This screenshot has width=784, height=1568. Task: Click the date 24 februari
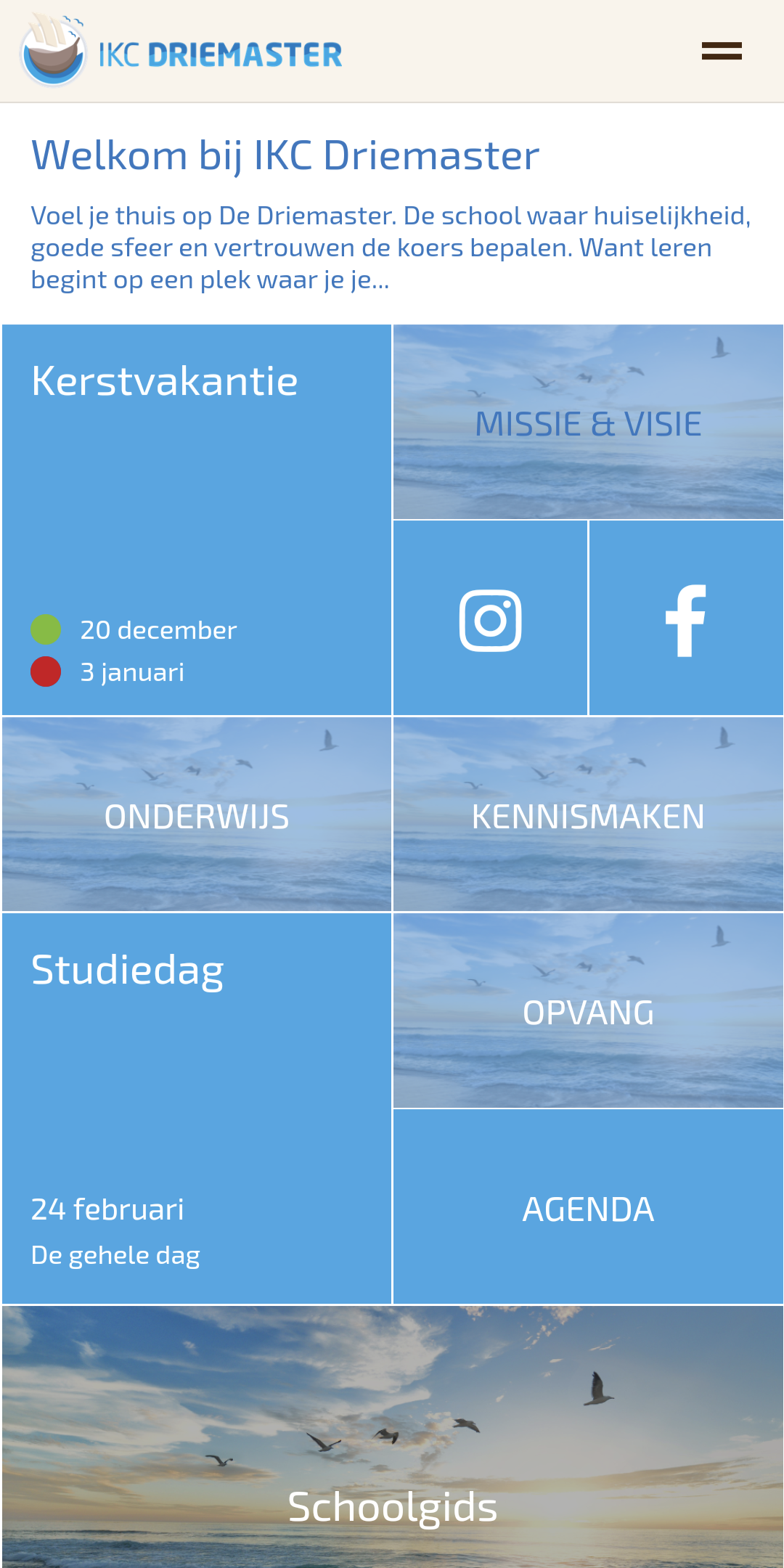coord(107,1208)
